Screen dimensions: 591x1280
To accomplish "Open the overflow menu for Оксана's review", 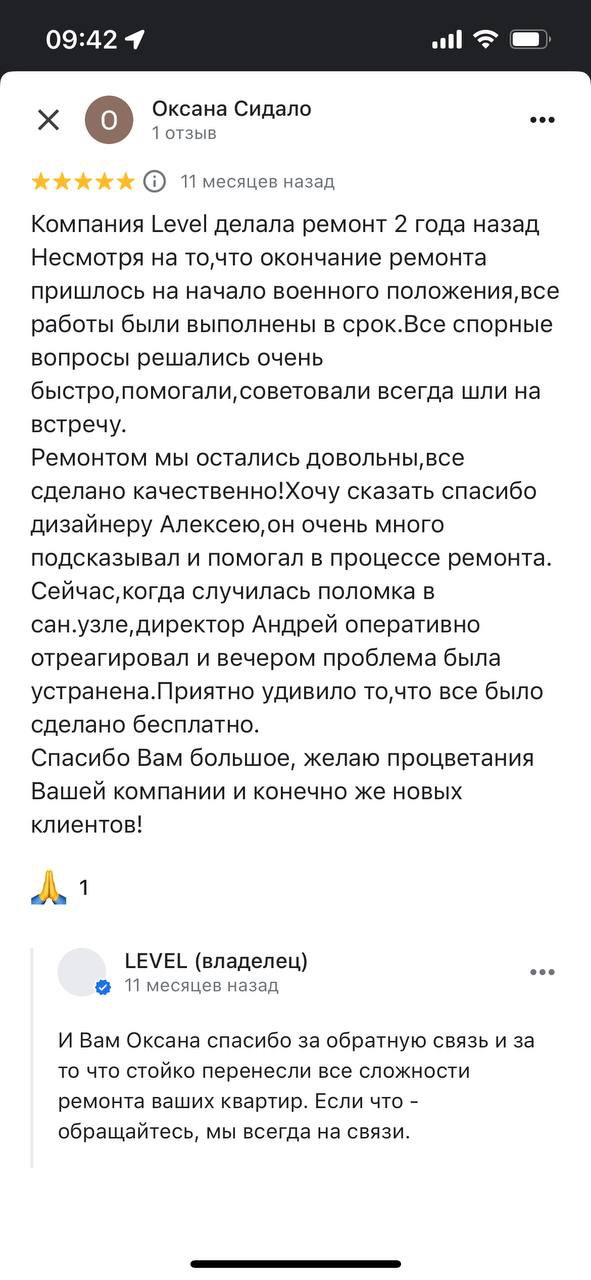I will click(x=542, y=120).
